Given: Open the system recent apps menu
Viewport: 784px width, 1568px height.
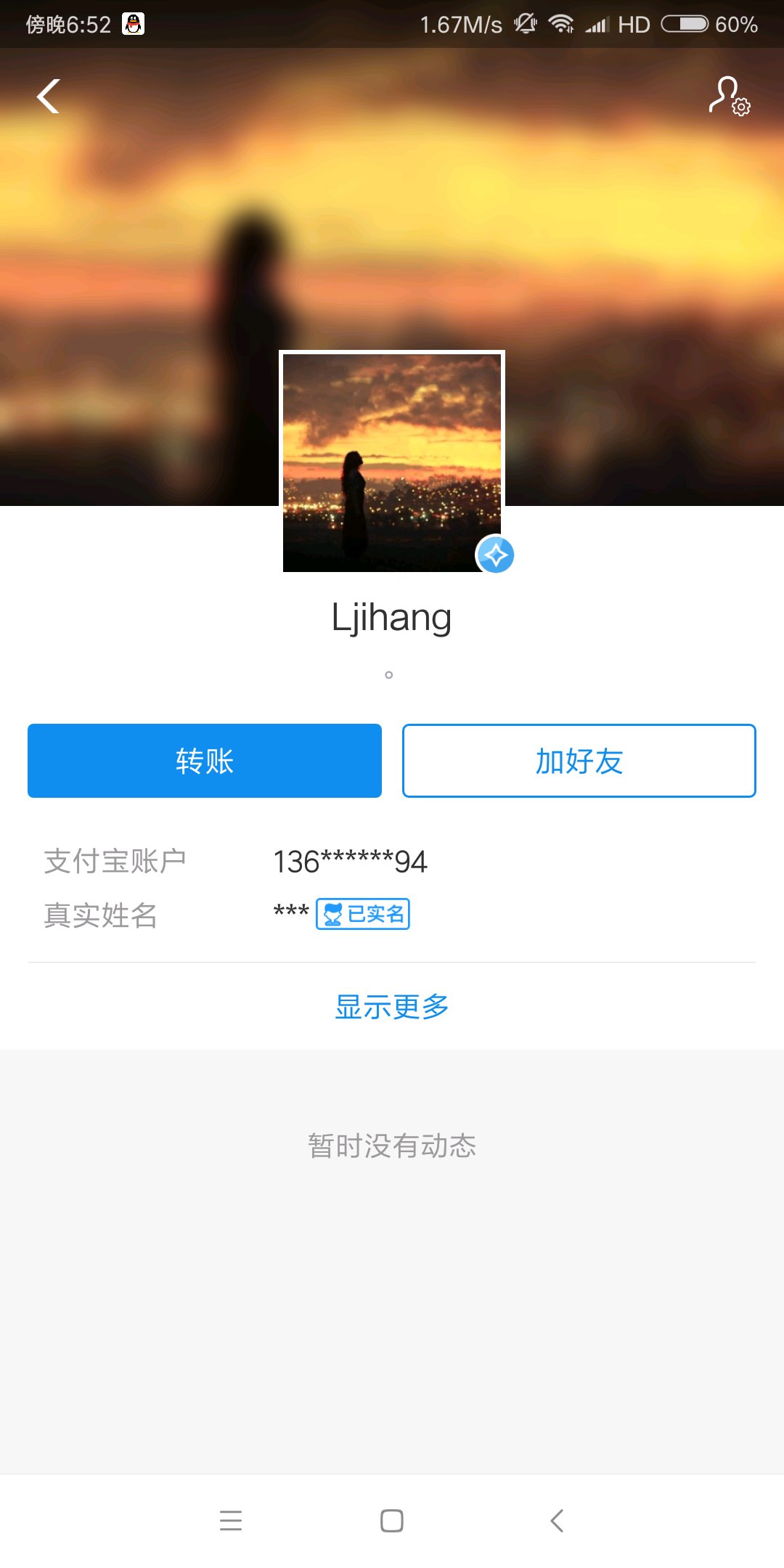Looking at the screenshot, I should coord(231,1520).
